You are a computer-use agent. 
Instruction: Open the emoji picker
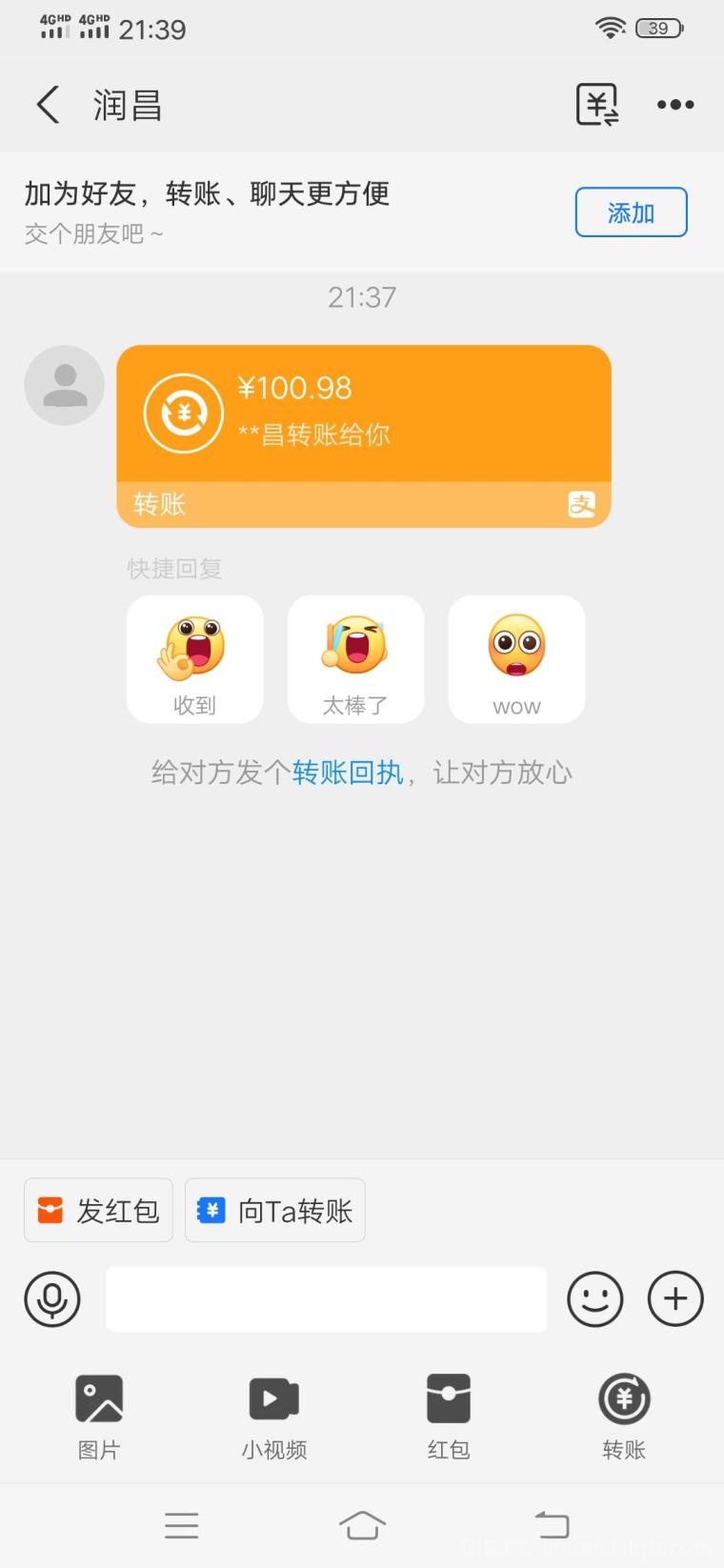pos(595,1298)
